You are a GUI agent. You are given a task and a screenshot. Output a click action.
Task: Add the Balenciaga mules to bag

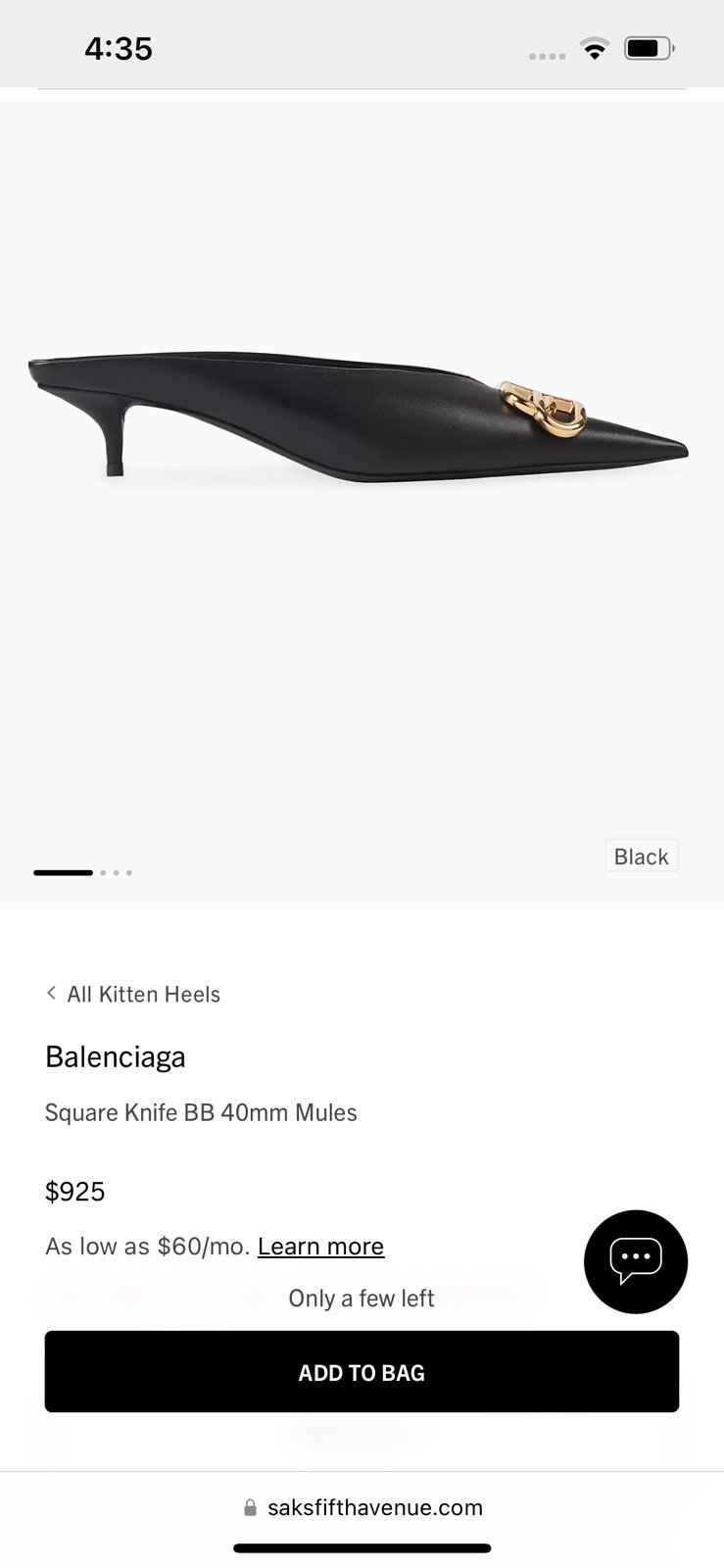tap(362, 1371)
